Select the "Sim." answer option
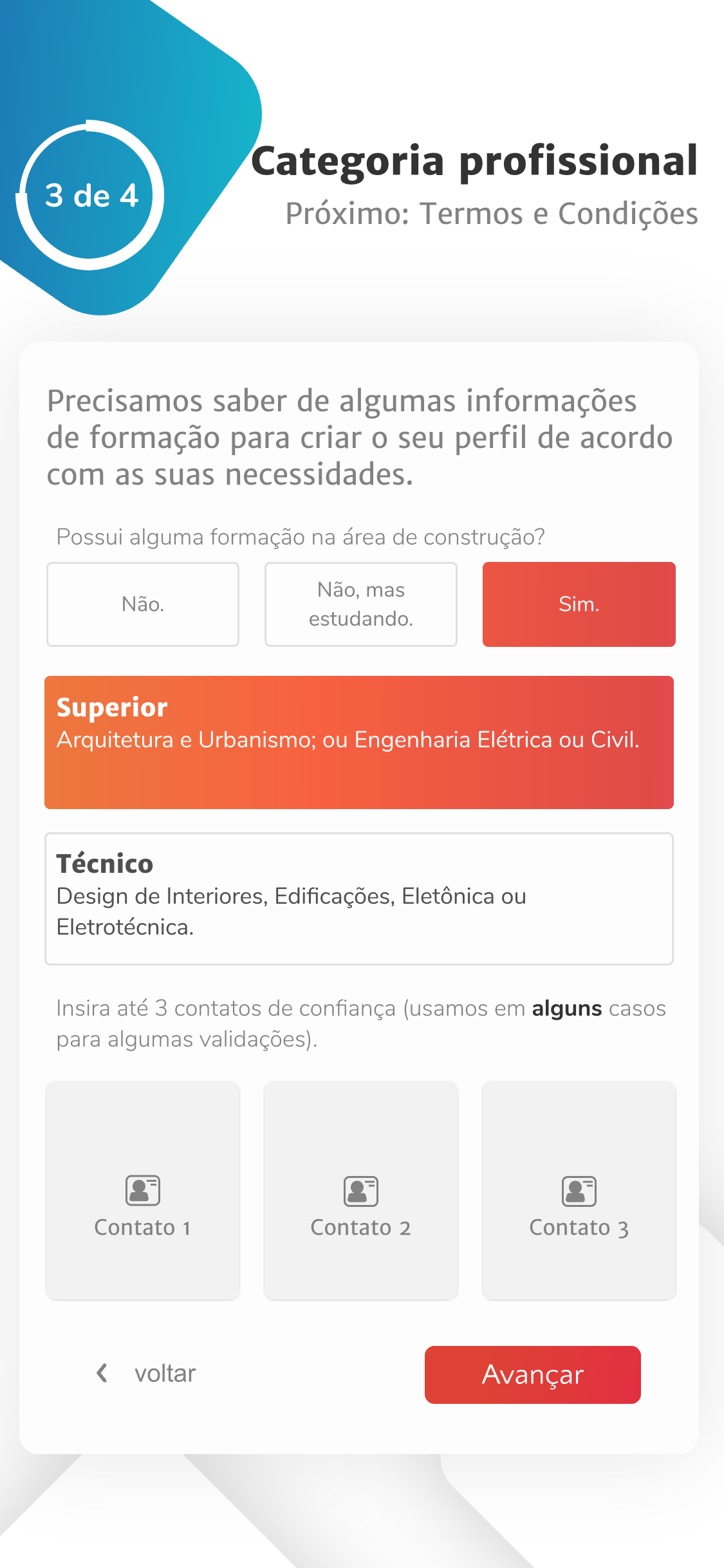The width and height of the screenshot is (724, 1568). (x=579, y=604)
